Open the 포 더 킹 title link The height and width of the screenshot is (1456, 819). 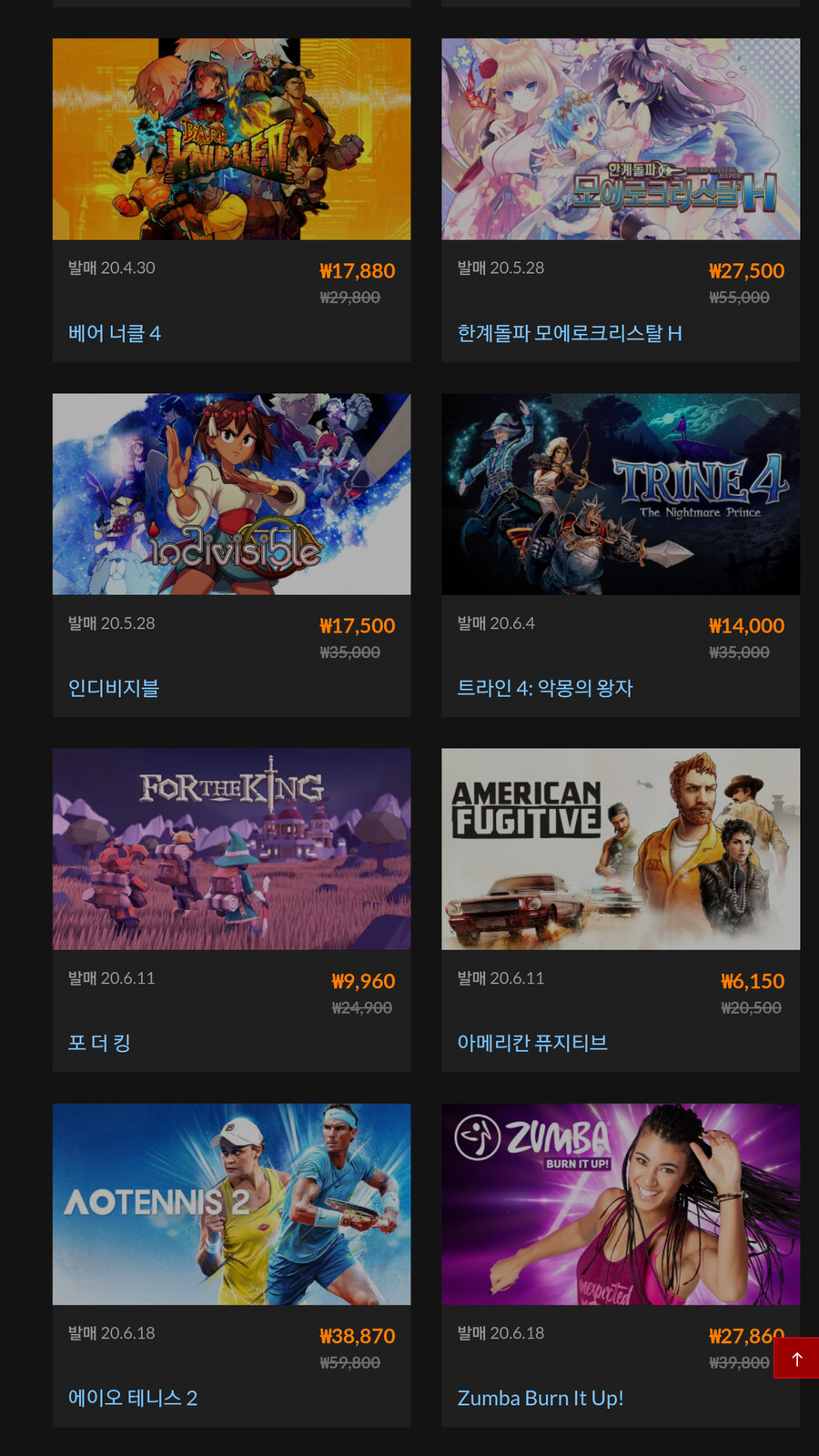tap(100, 1043)
